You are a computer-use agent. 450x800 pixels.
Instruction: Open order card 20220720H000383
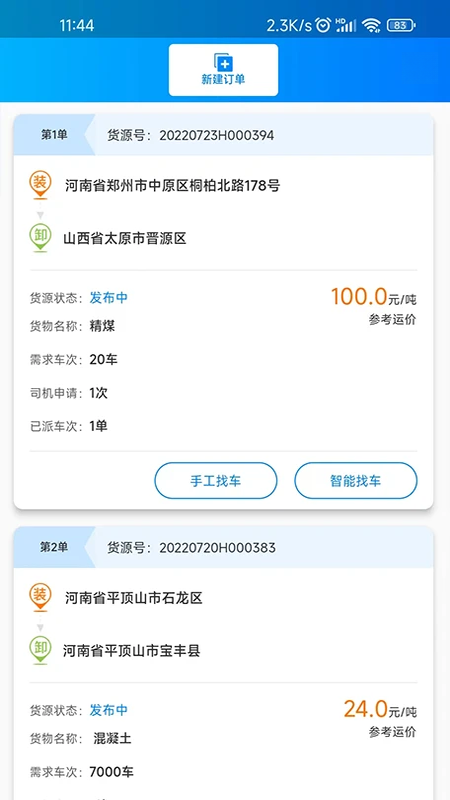coord(223,663)
